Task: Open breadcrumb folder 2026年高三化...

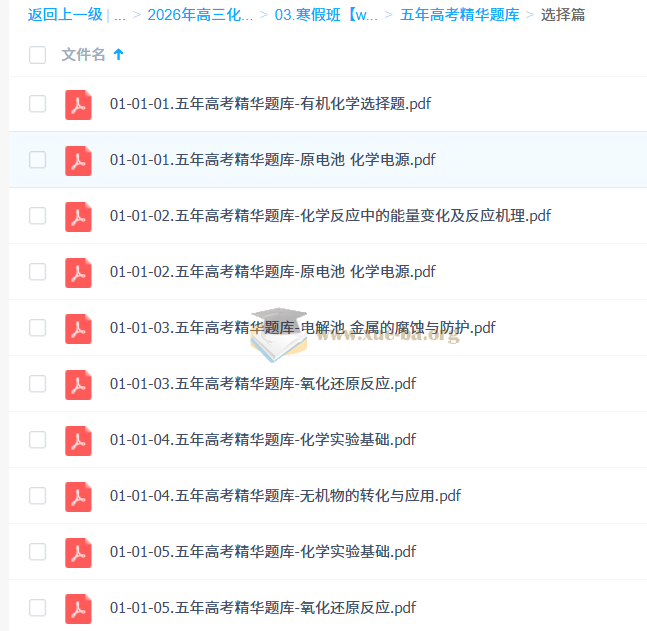Action: 199,15
